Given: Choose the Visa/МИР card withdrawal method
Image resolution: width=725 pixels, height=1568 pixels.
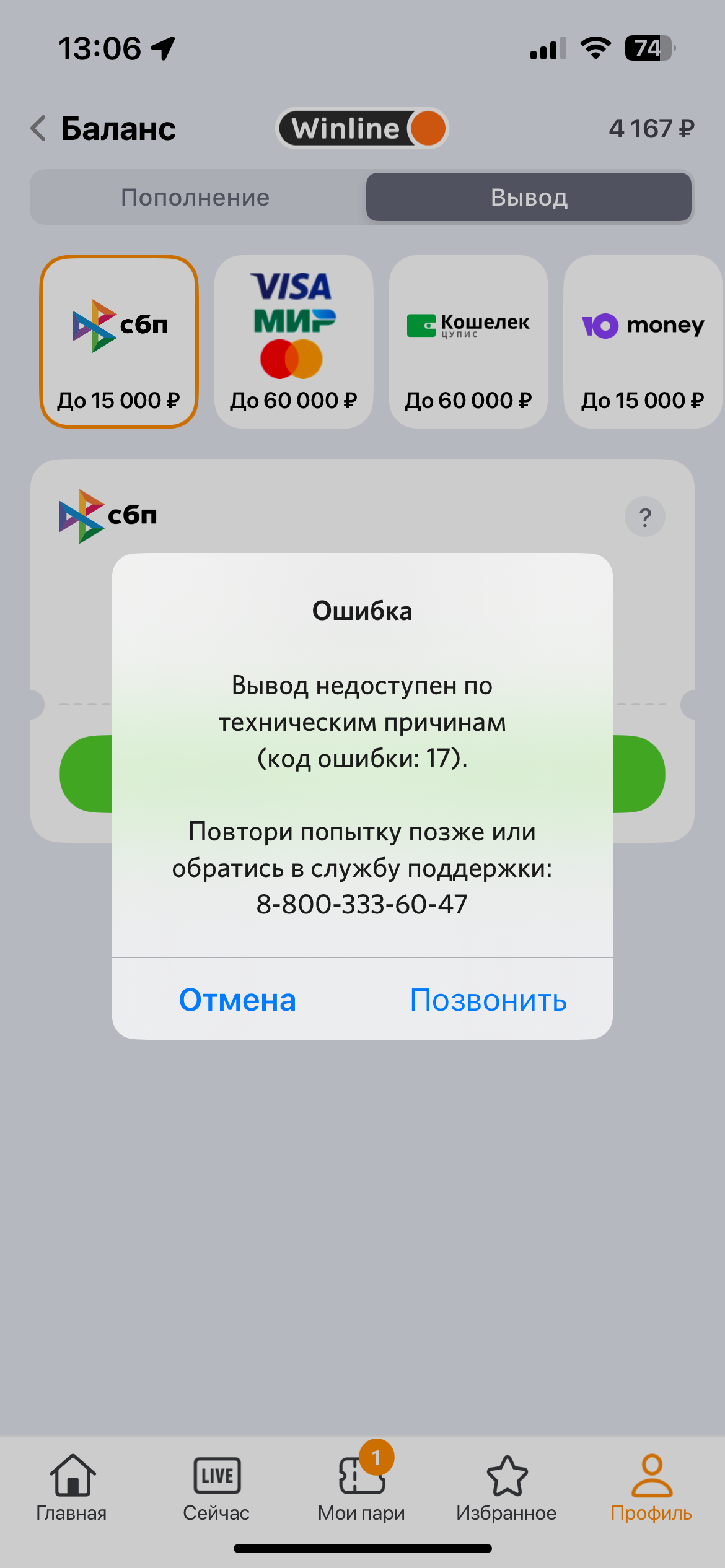Looking at the screenshot, I should tap(294, 342).
